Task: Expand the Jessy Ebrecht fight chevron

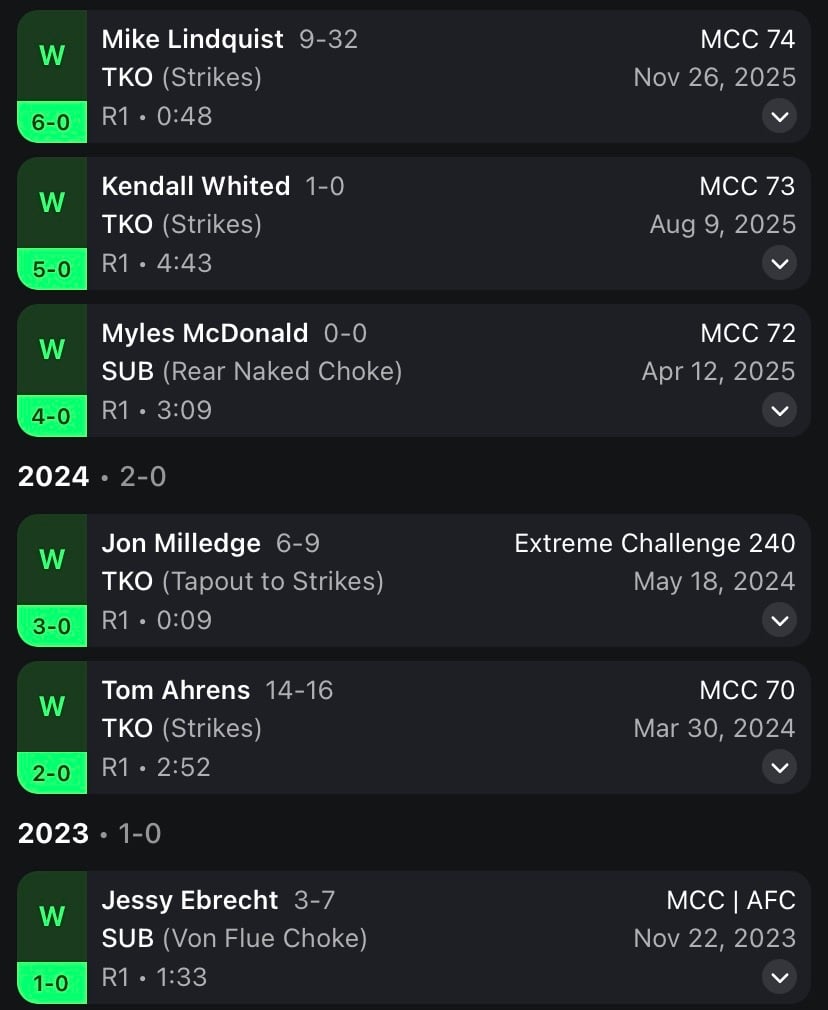Action: coord(780,977)
